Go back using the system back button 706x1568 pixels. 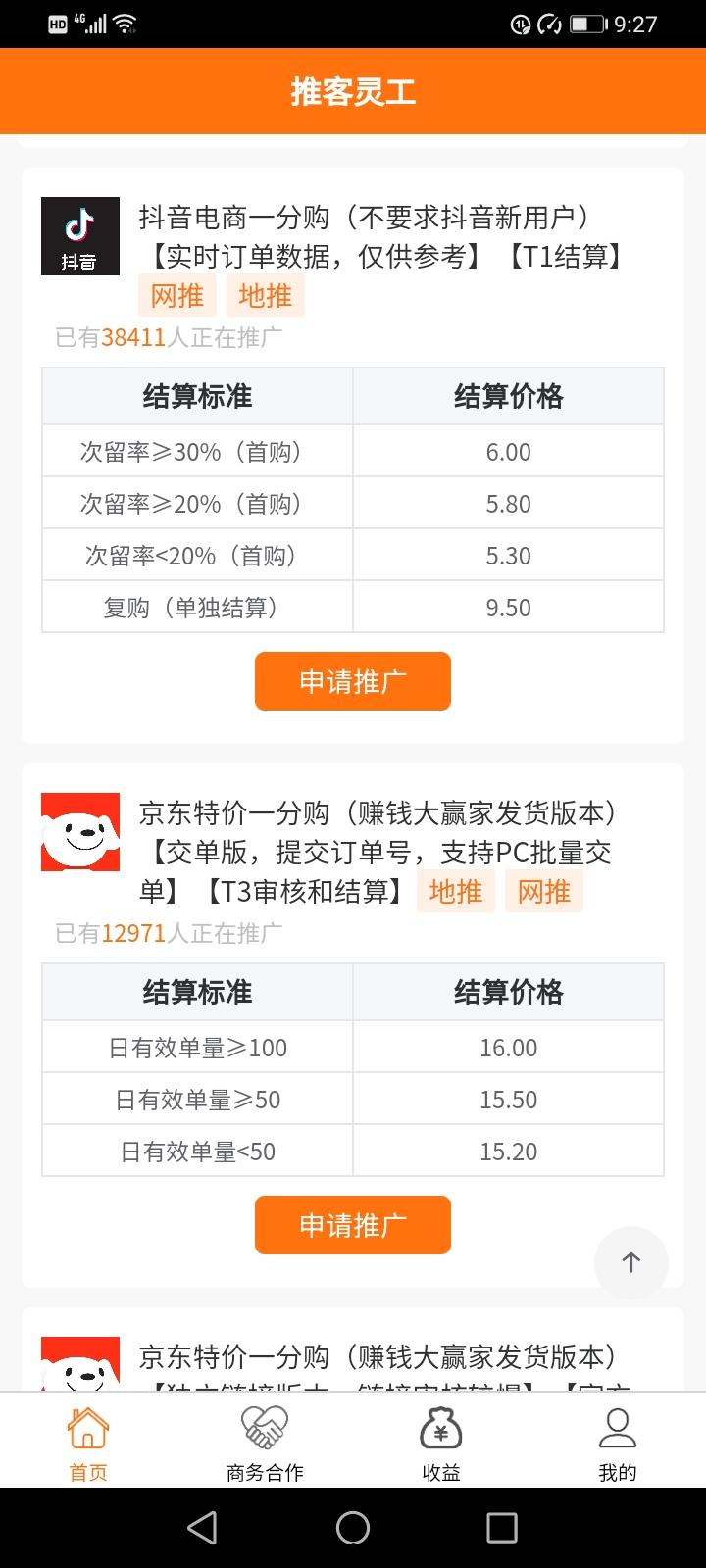pos(202,1528)
